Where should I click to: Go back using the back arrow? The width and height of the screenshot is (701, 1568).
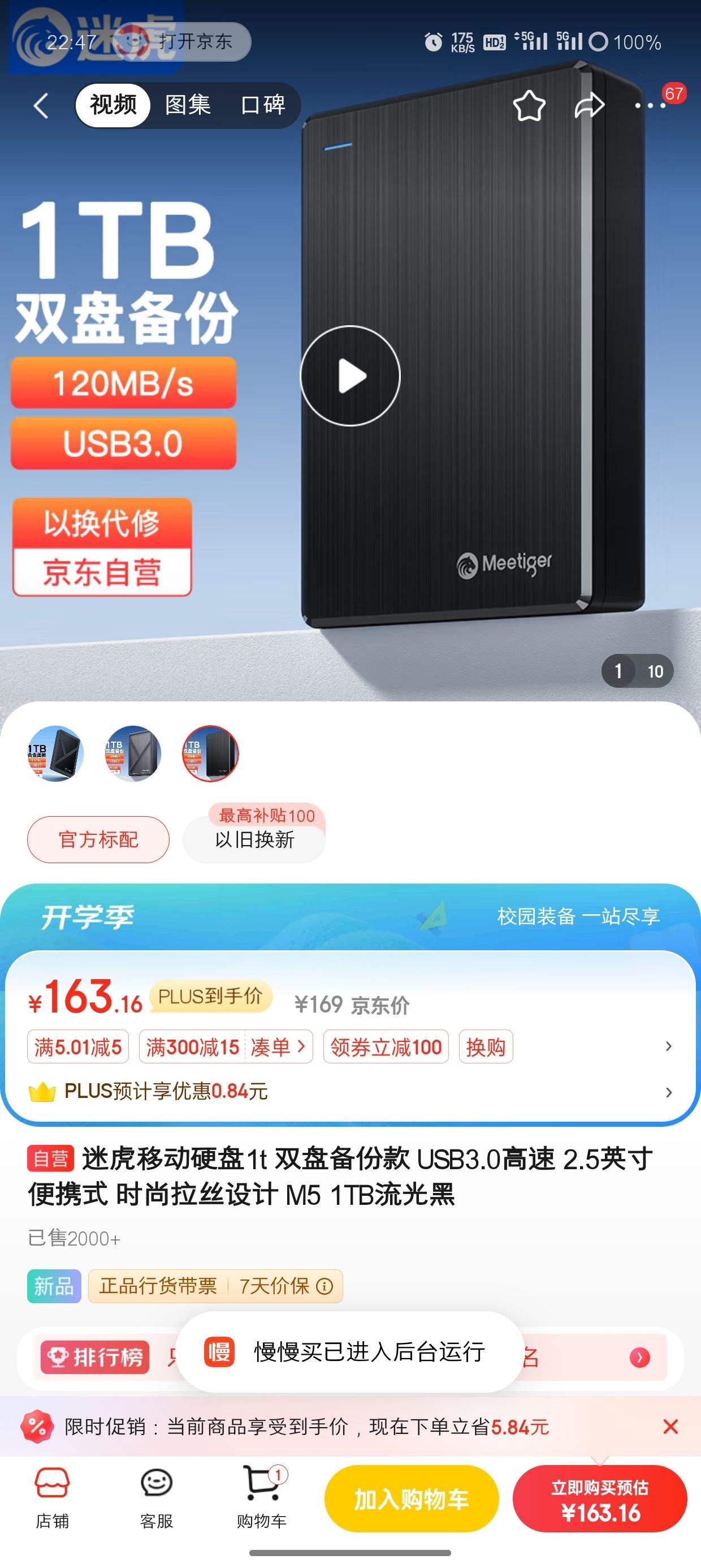tap(40, 105)
